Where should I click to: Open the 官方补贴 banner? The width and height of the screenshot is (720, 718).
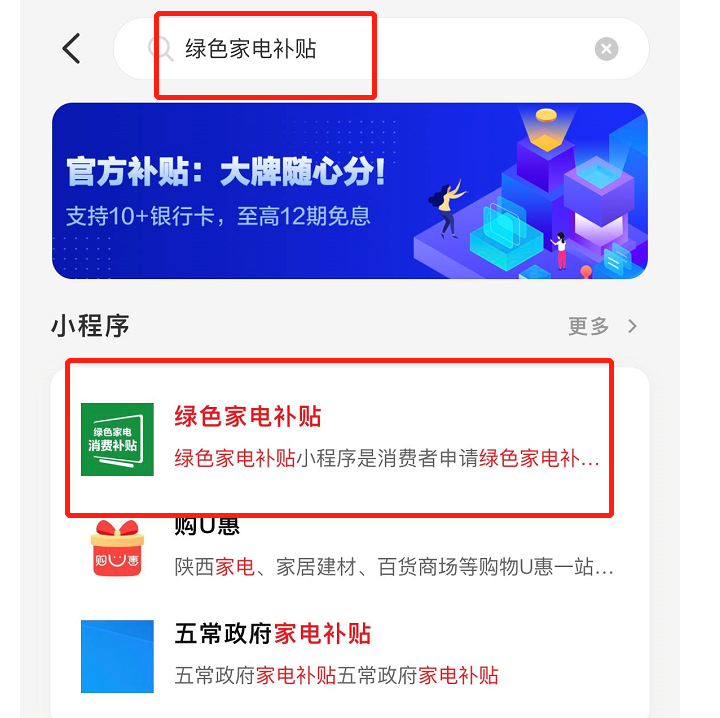pos(350,190)
